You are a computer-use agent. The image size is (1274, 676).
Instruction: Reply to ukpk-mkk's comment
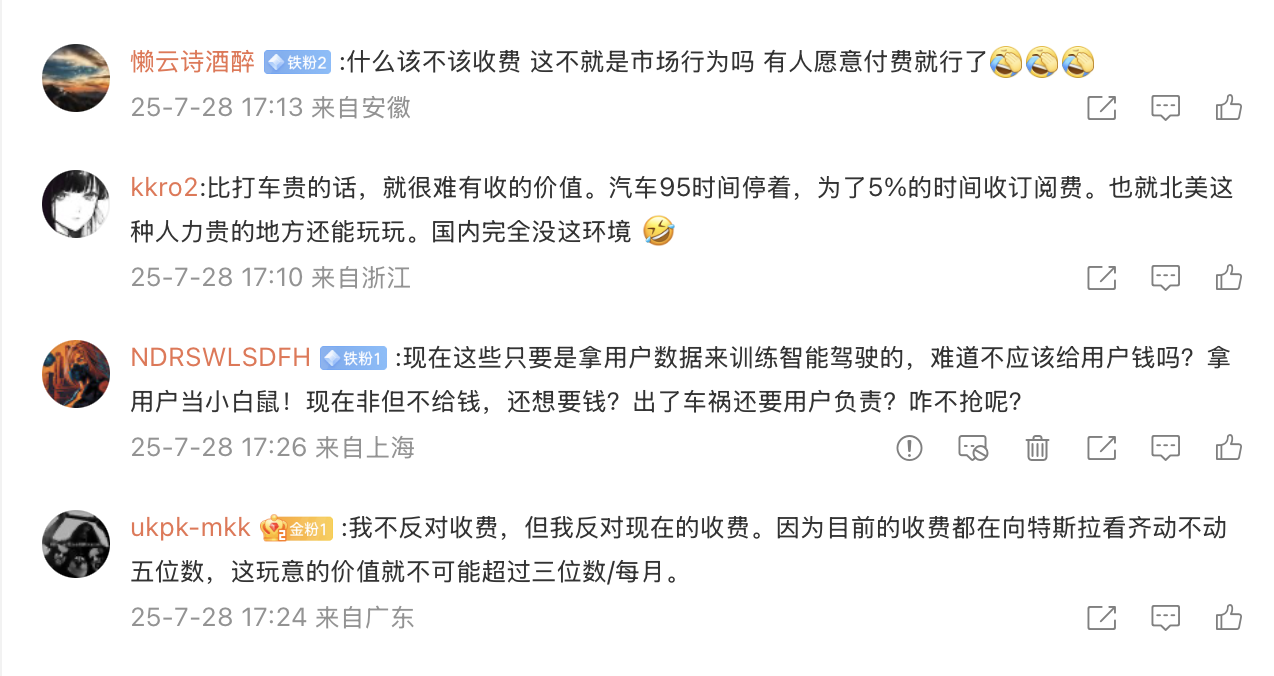point(1165,617)
